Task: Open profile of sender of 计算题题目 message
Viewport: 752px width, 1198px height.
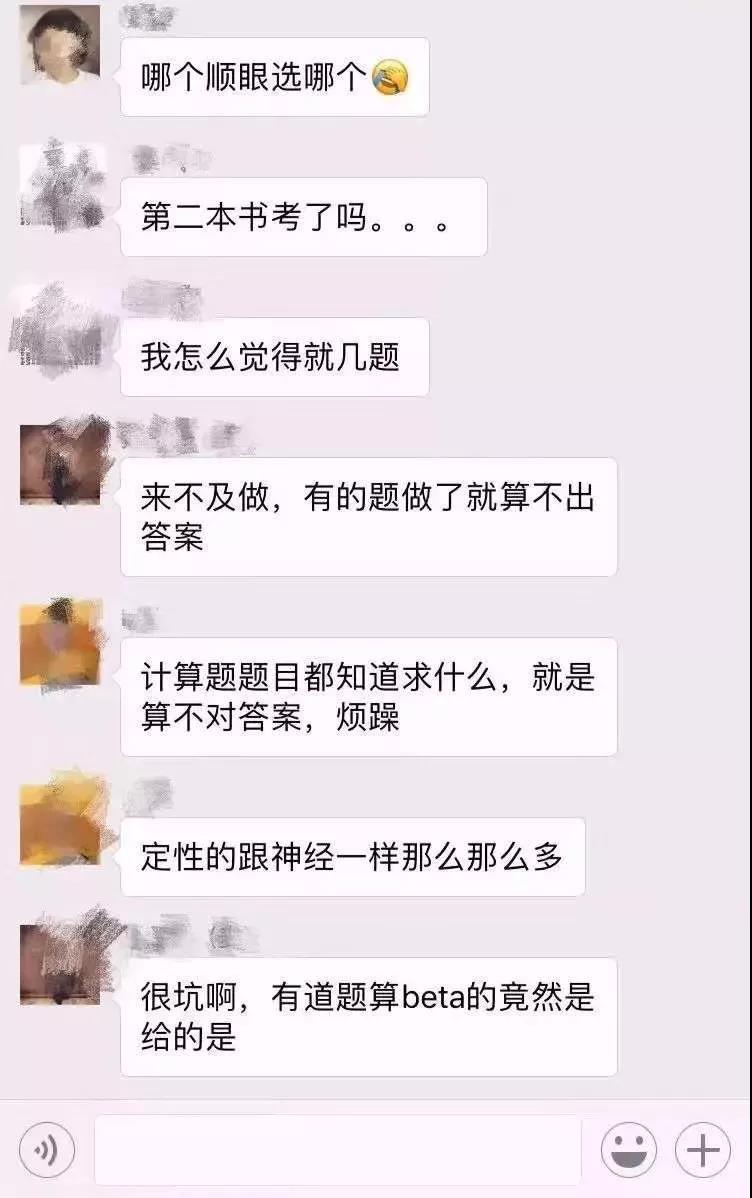Action: pos(60,645)
